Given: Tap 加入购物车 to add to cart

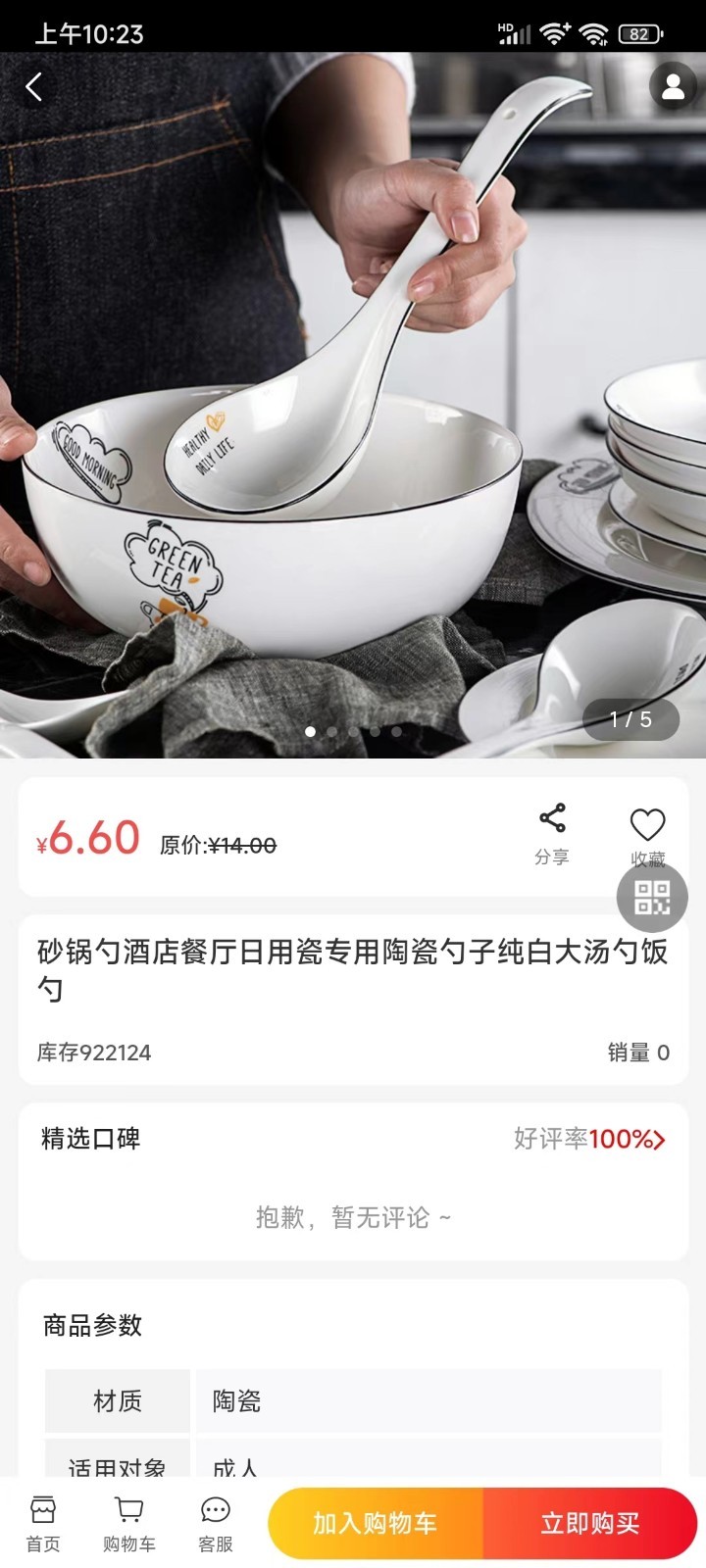Looking at the screenshot, I should click(376, 1523).
